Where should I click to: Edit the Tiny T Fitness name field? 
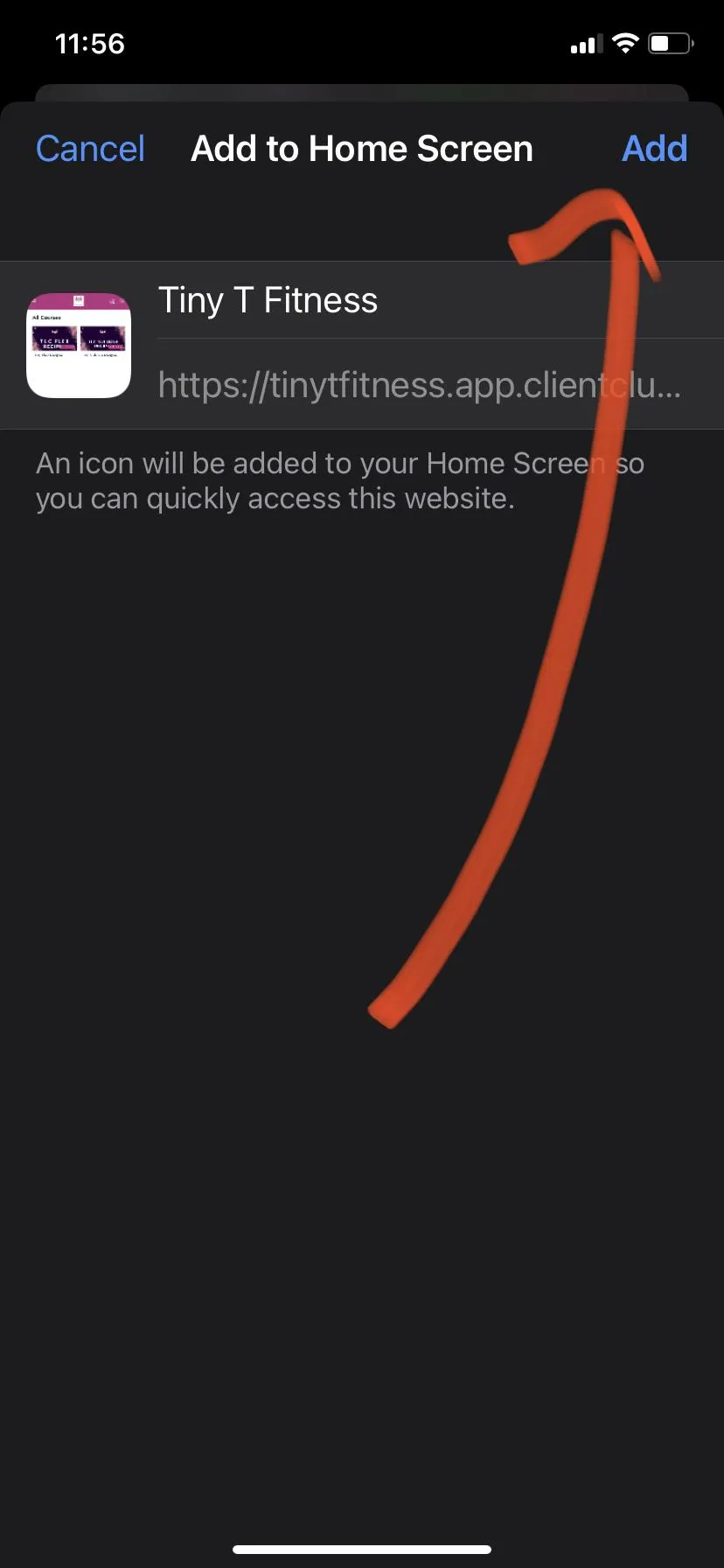pyautogui.click(x=441, y=300)
